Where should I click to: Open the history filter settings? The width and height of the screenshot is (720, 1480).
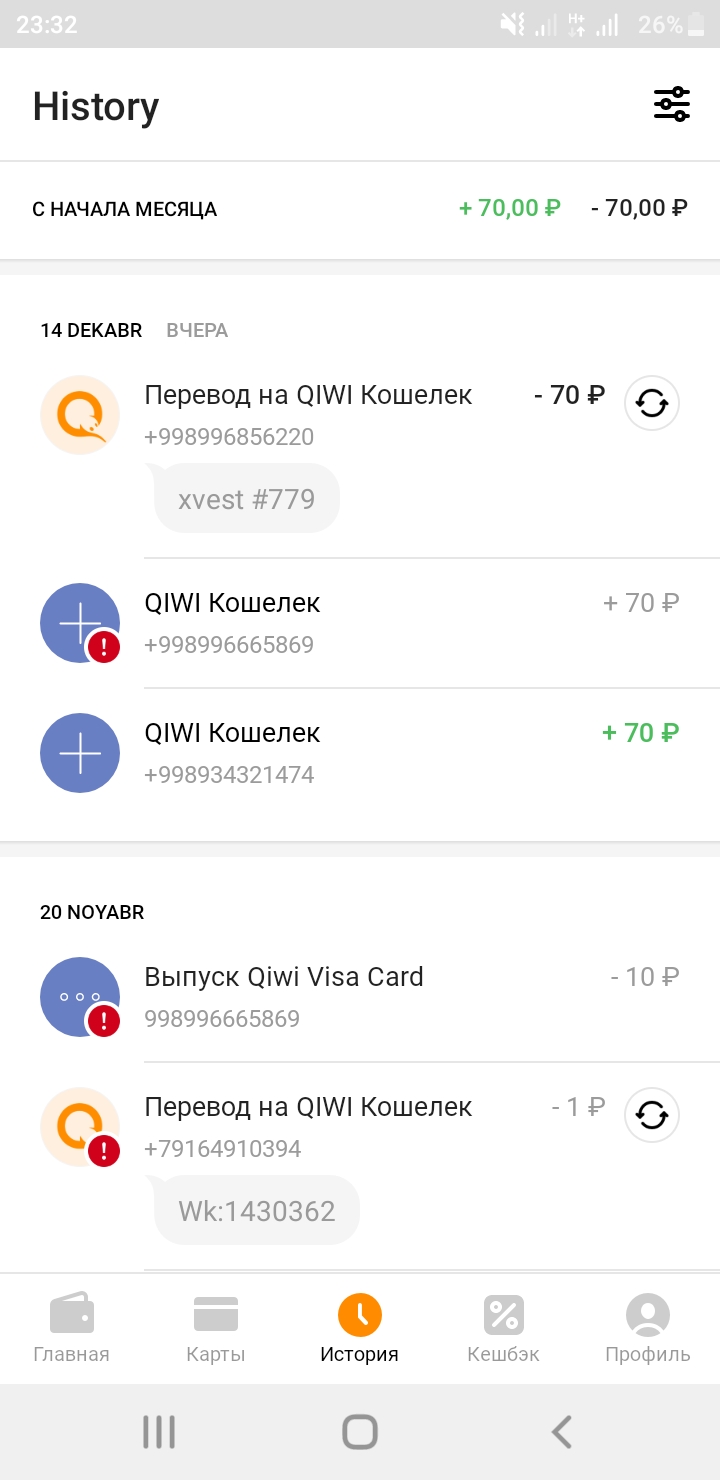672,104
